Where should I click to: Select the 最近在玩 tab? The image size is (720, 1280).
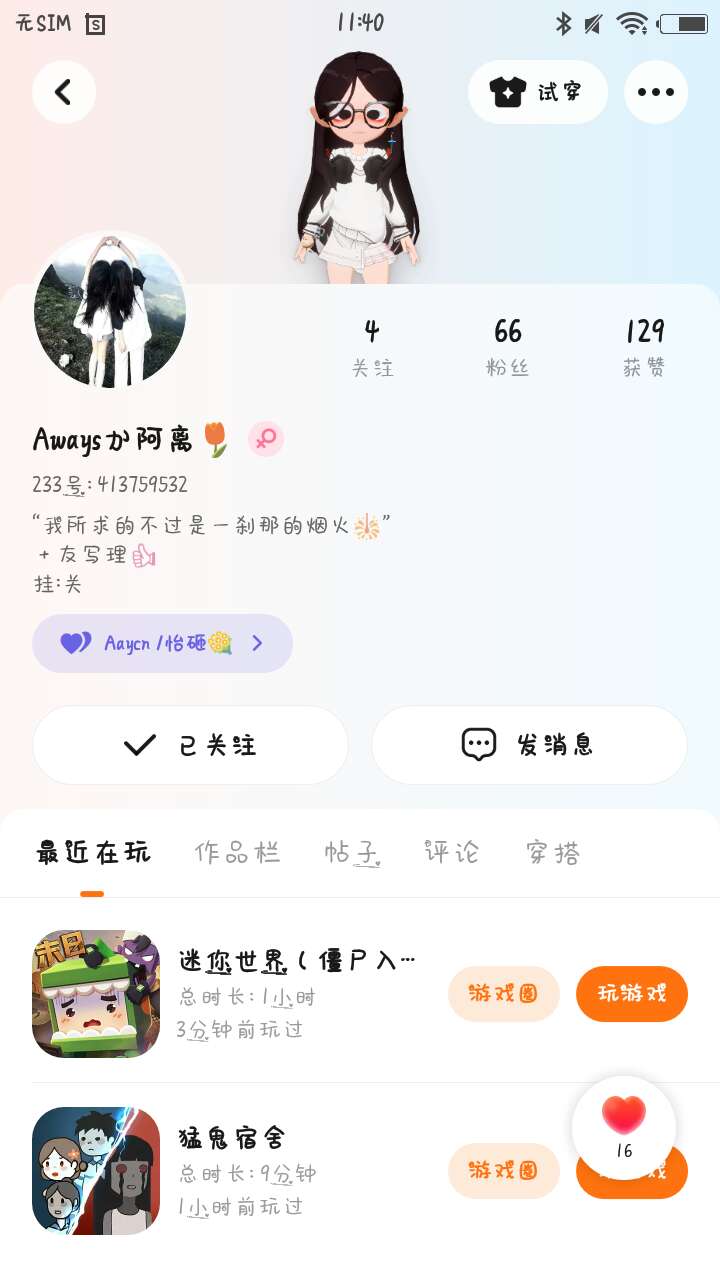93,852
